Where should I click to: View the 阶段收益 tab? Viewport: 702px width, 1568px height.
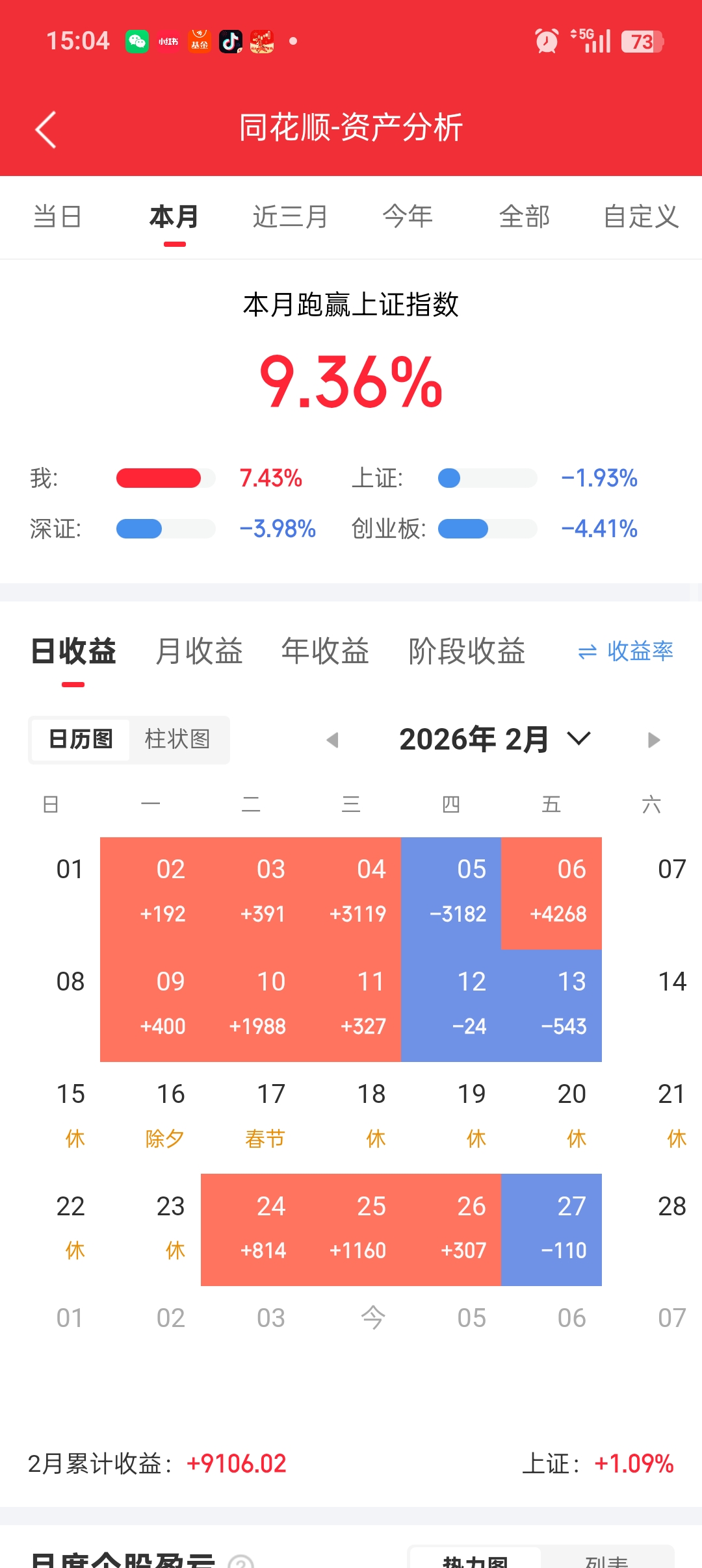pos(467,651)
